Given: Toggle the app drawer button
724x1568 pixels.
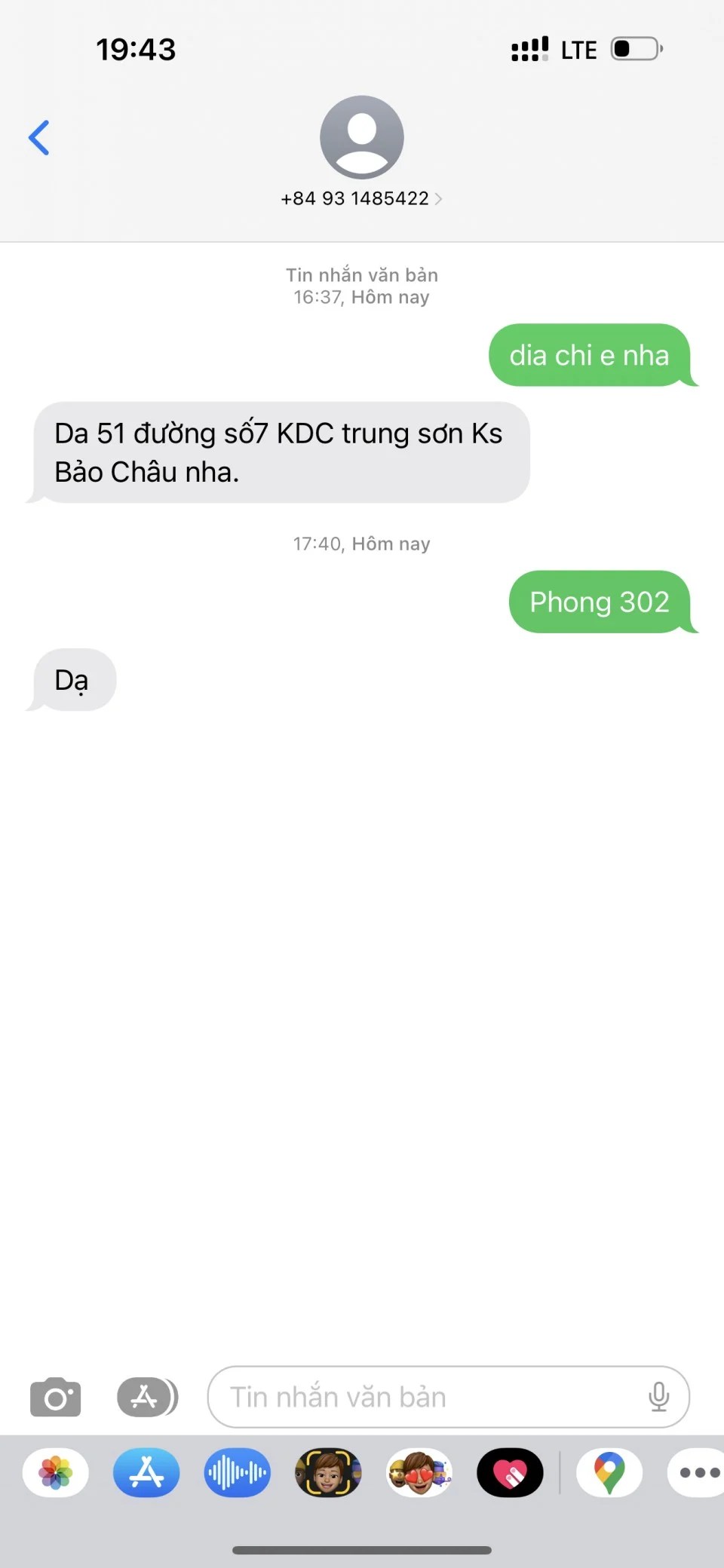Looking at the screenshot, I should click(x=147, y=1397).
